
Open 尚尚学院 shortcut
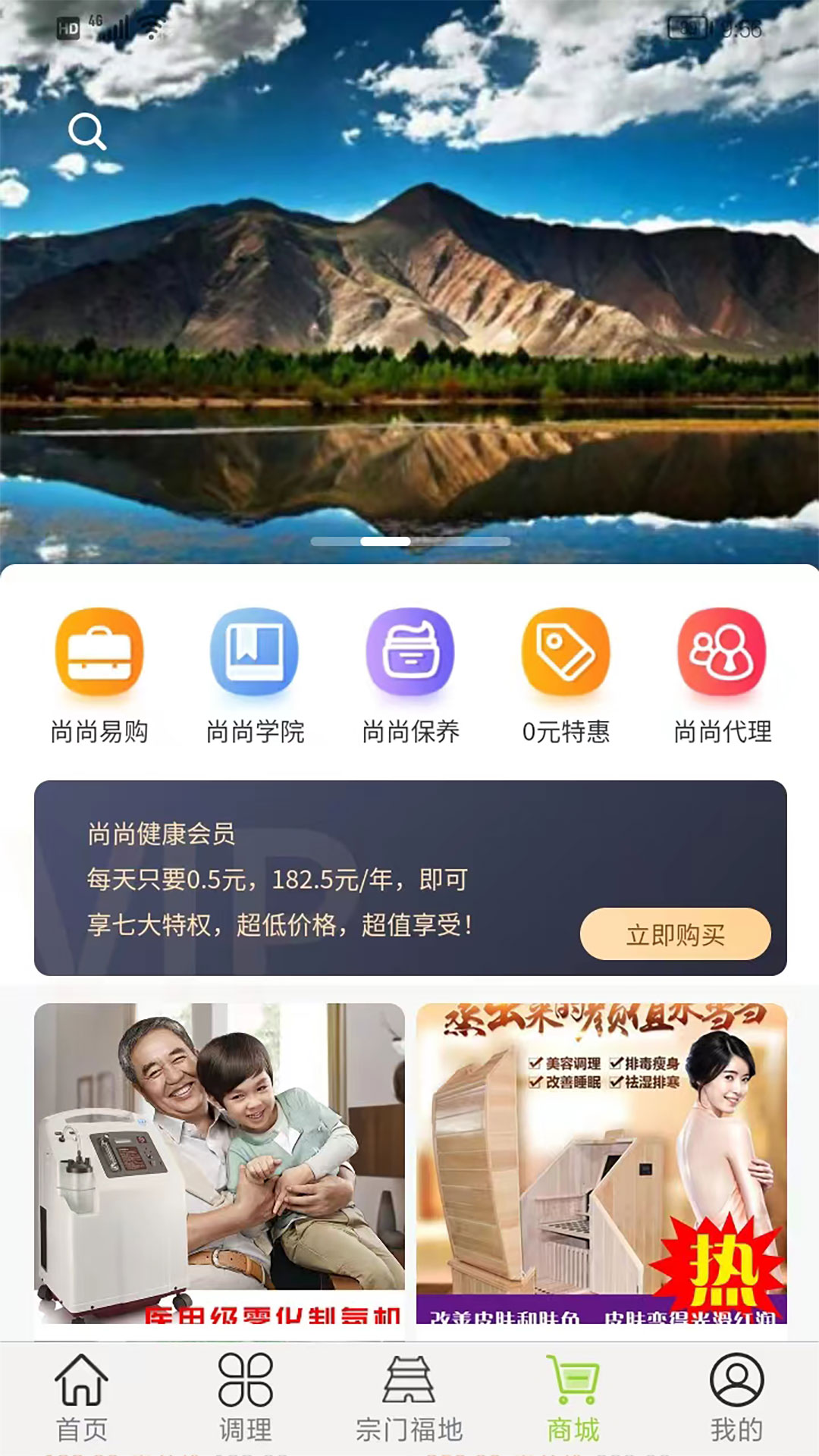point(255,675)
